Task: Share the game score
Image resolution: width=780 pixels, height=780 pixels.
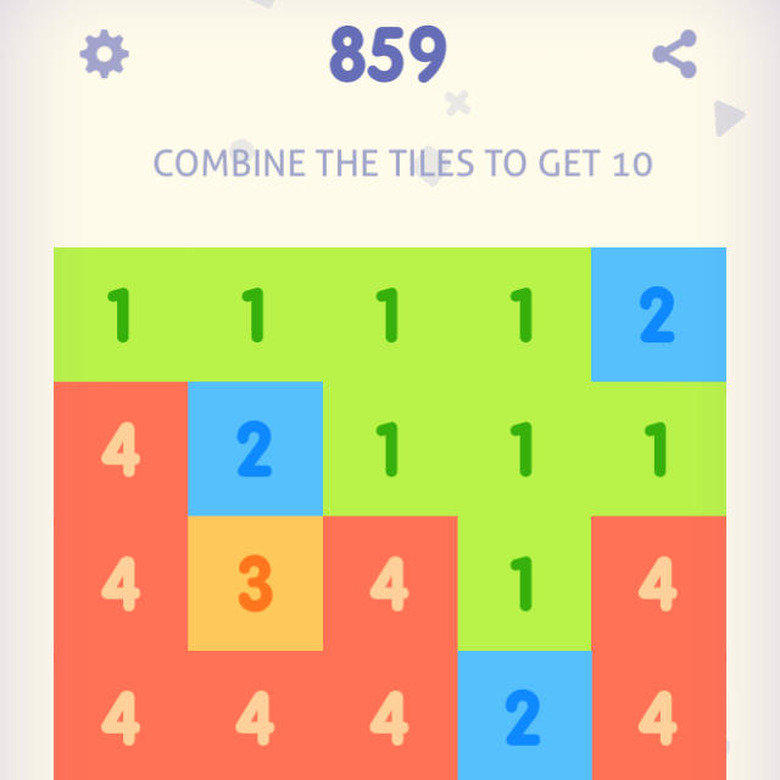Action: pos(675,55)
